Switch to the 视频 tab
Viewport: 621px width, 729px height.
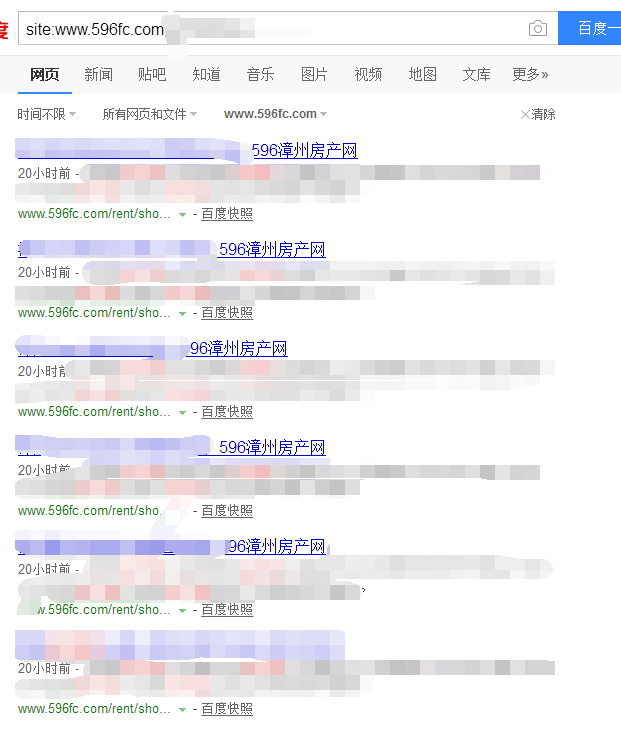(x=368, y=74)
